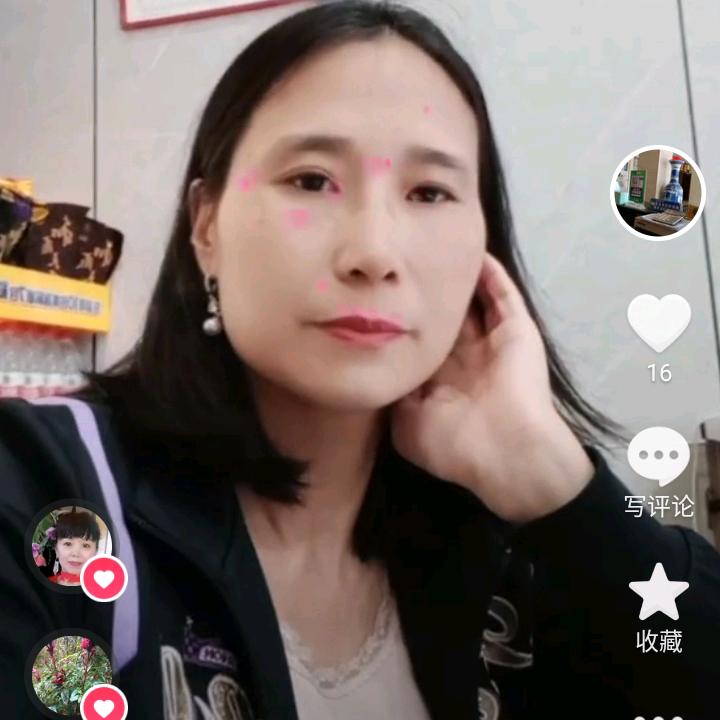Viewport: 720px width, 720px height.
Task: Open the 写评论 comment bubble
Action: coord(659,457)
